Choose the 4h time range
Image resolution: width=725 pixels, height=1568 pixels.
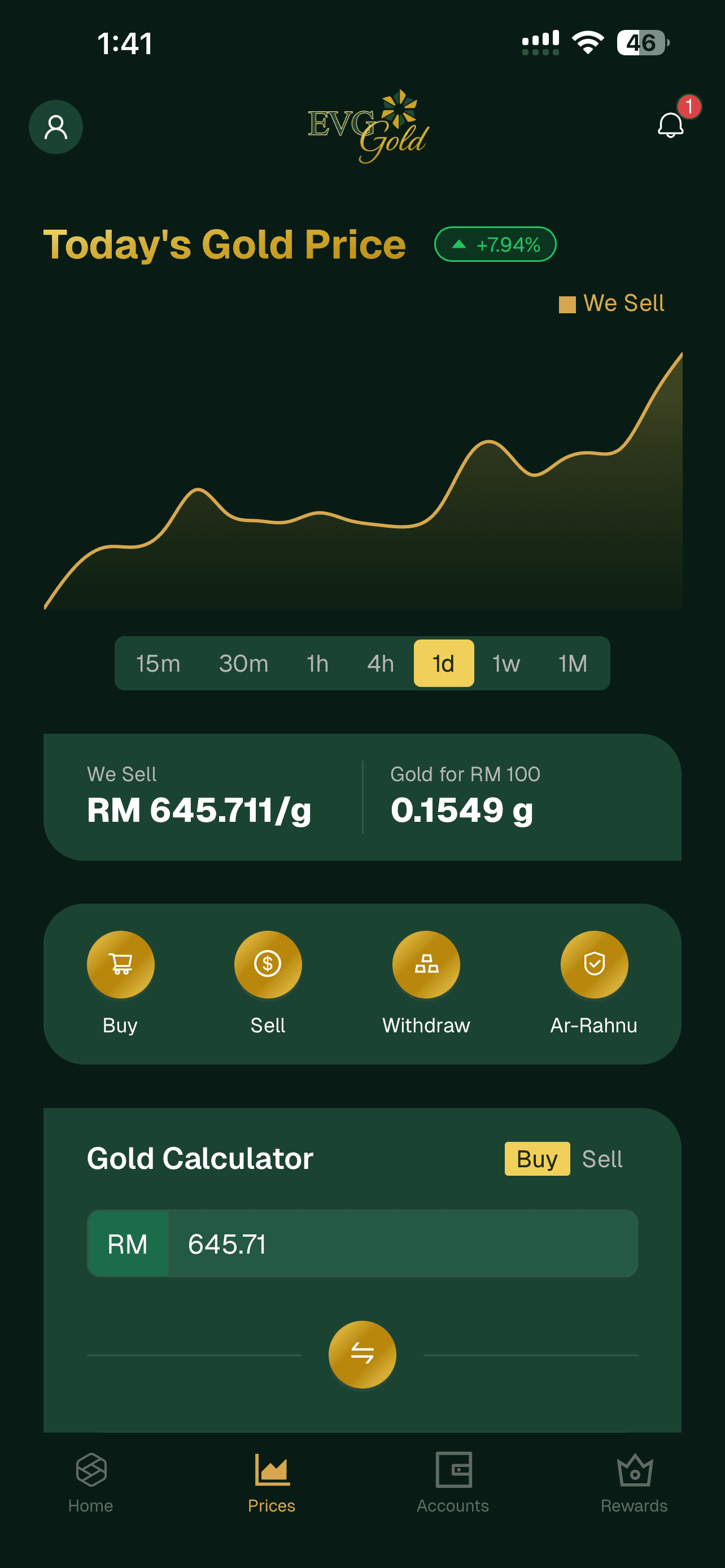[380, 663]
